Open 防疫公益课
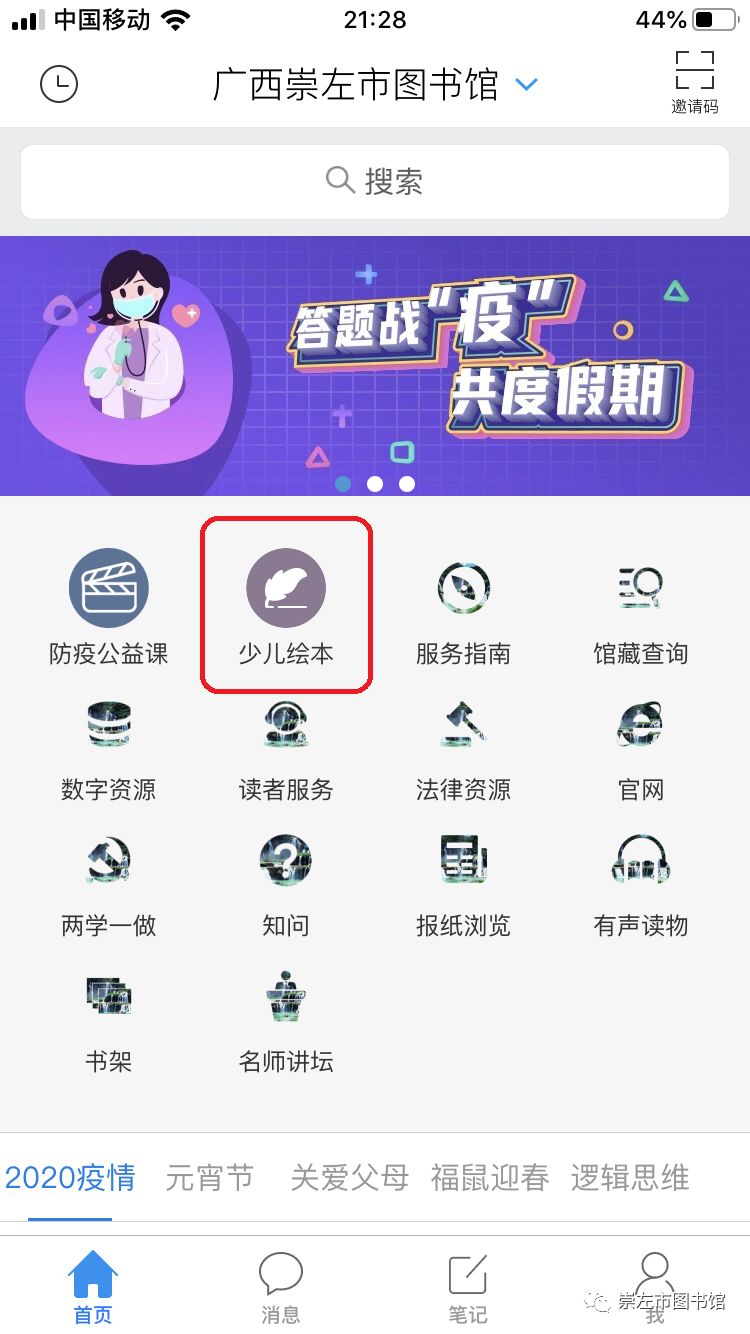This screenshot has height=1334, width=750. coord(108,608)
